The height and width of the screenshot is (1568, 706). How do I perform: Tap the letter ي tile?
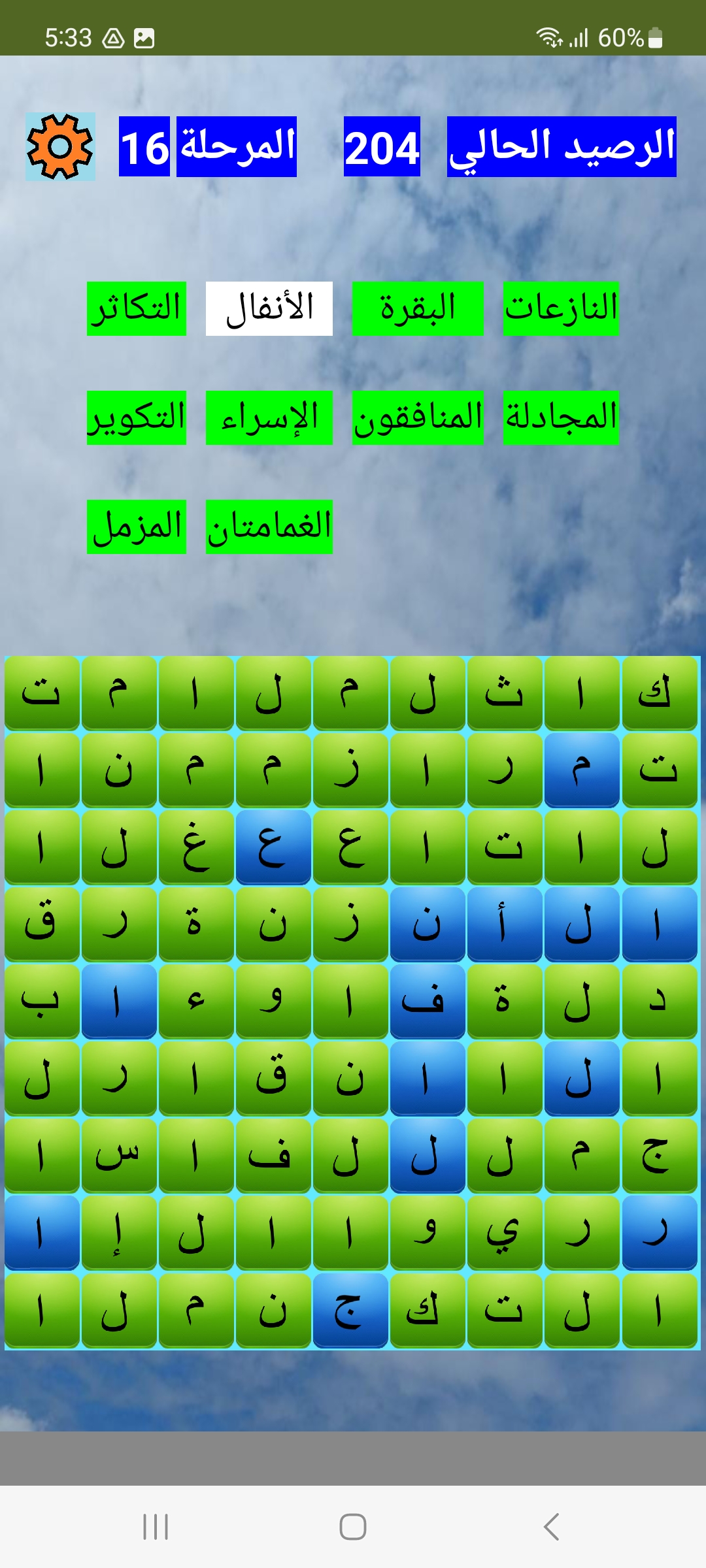click(x=505, y=1233)
